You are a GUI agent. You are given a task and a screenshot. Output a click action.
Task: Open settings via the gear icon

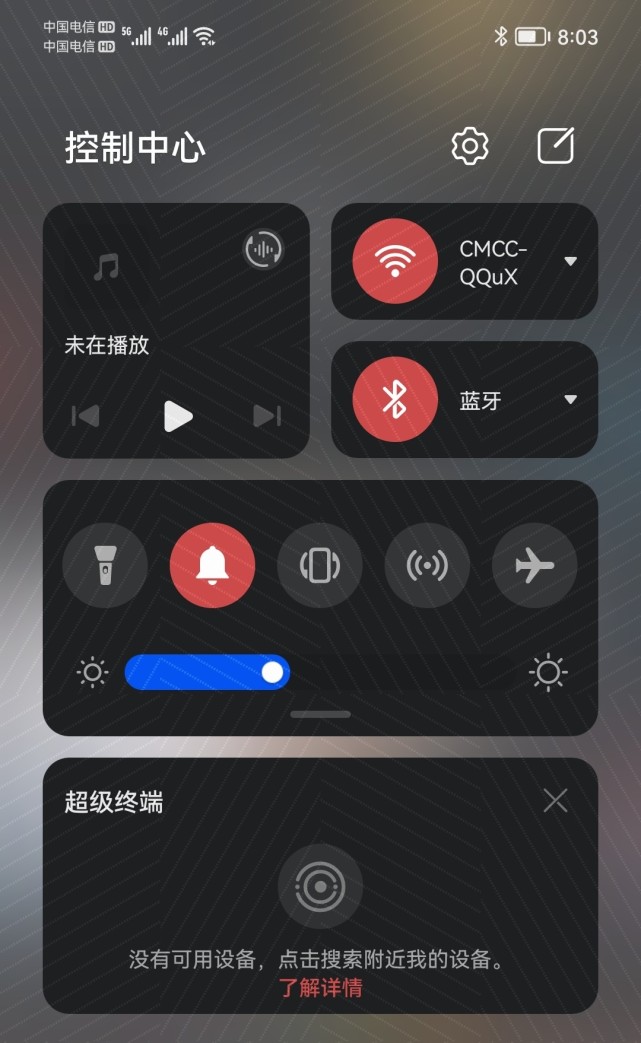click(469, 146)
